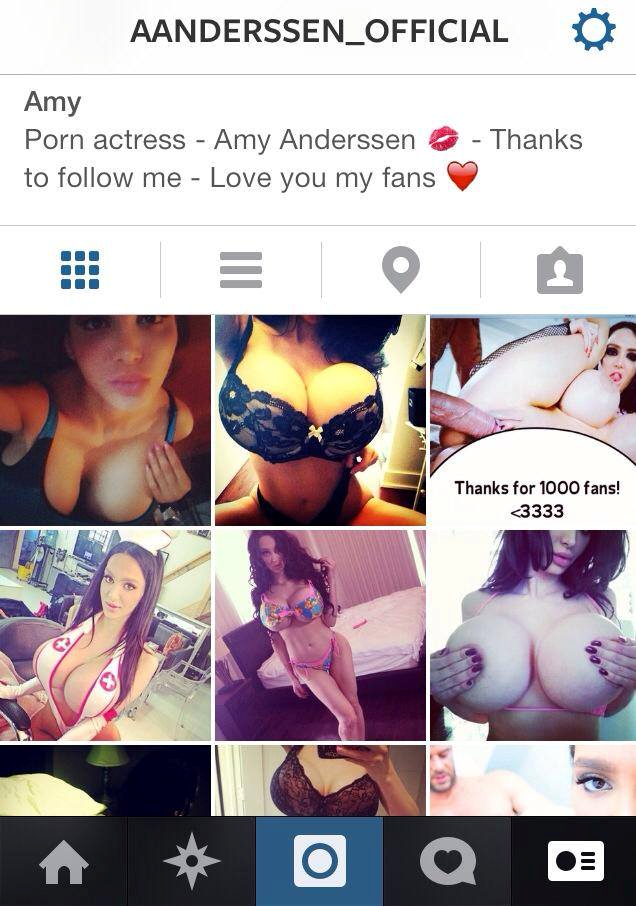Open the photo map location tab
The height and width of the screenshot is (906, 636).
click(400, 270)
